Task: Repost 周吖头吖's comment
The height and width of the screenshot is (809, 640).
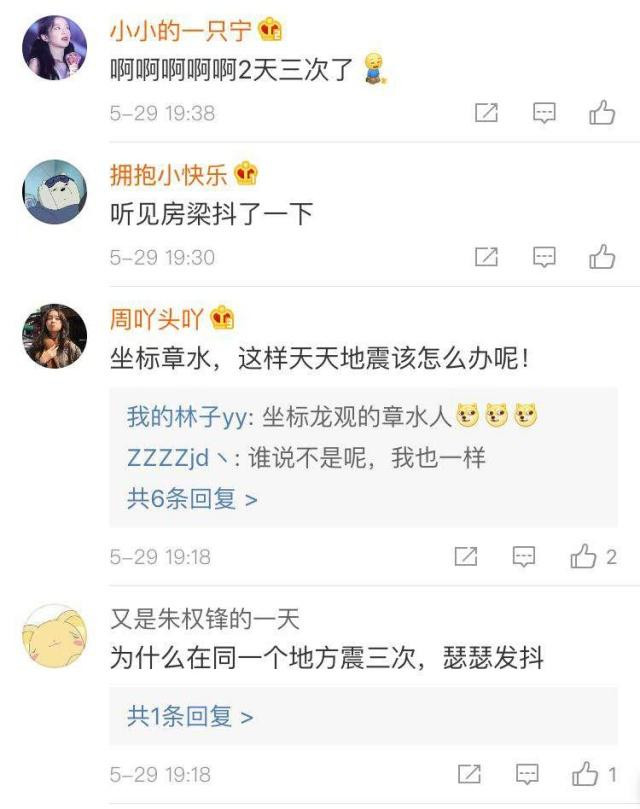Action: (466, 556)
